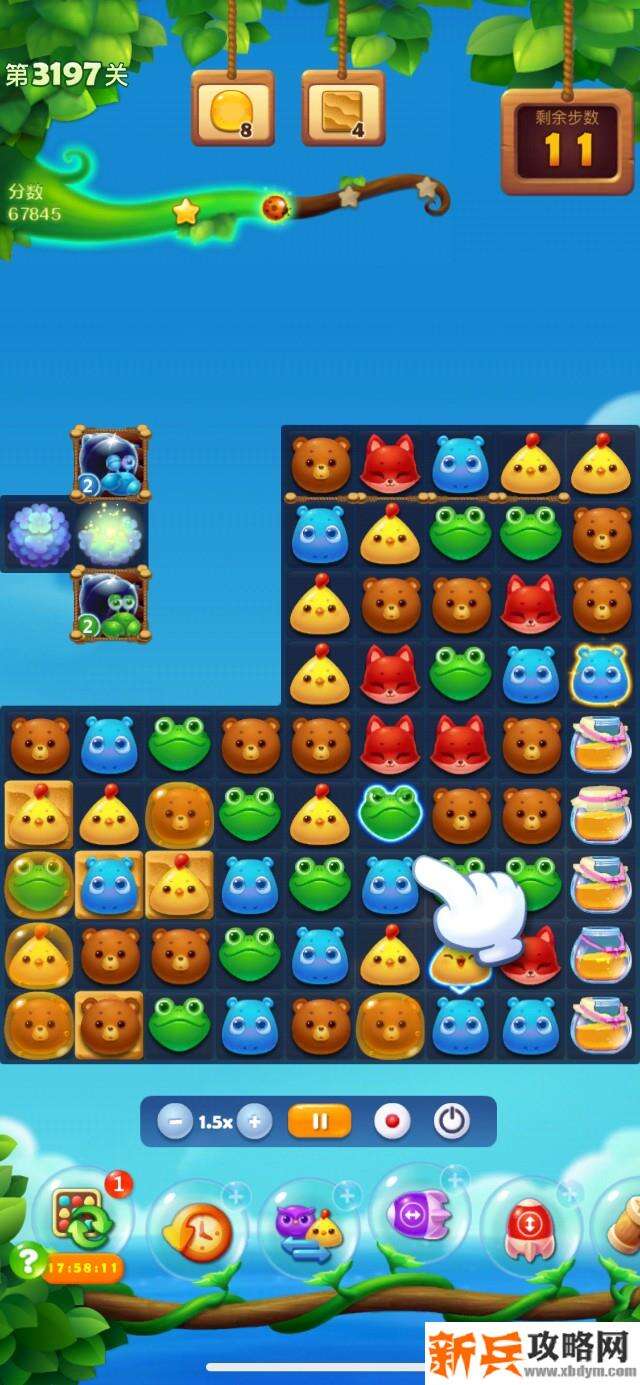Pause the game using orange pause button

(320, 1122)
